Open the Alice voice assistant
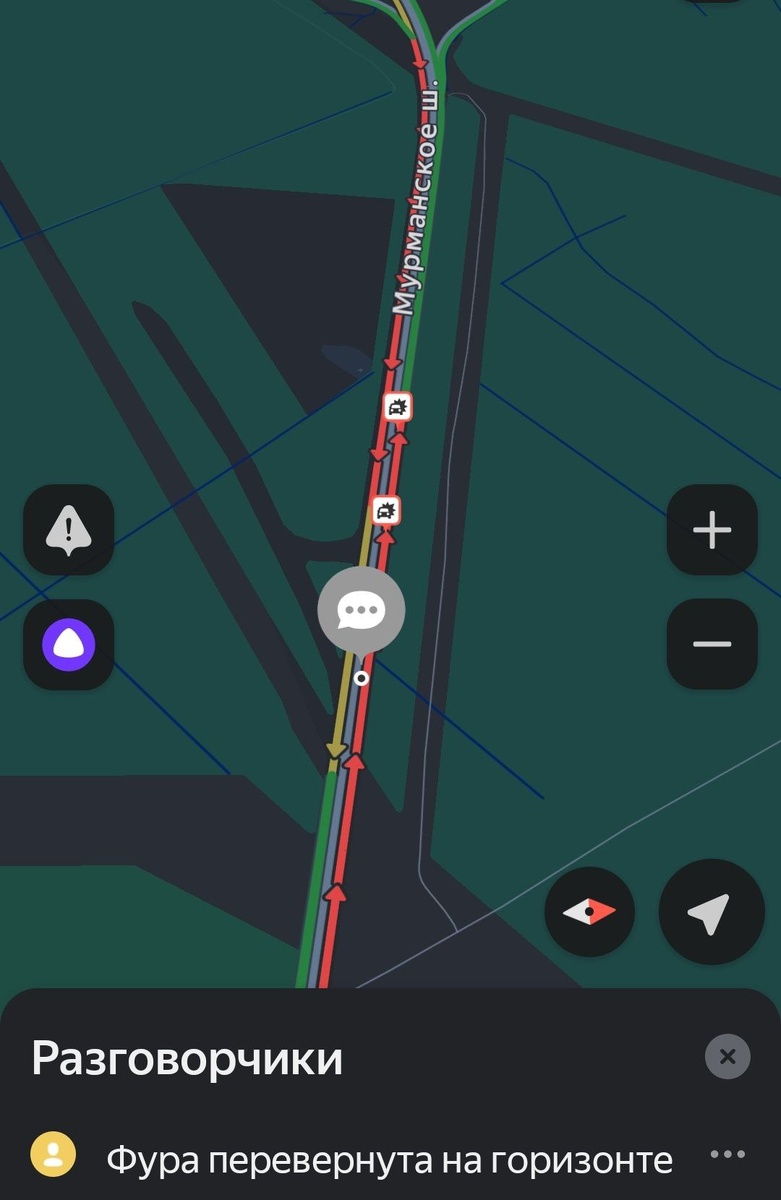 click(68, 645)
